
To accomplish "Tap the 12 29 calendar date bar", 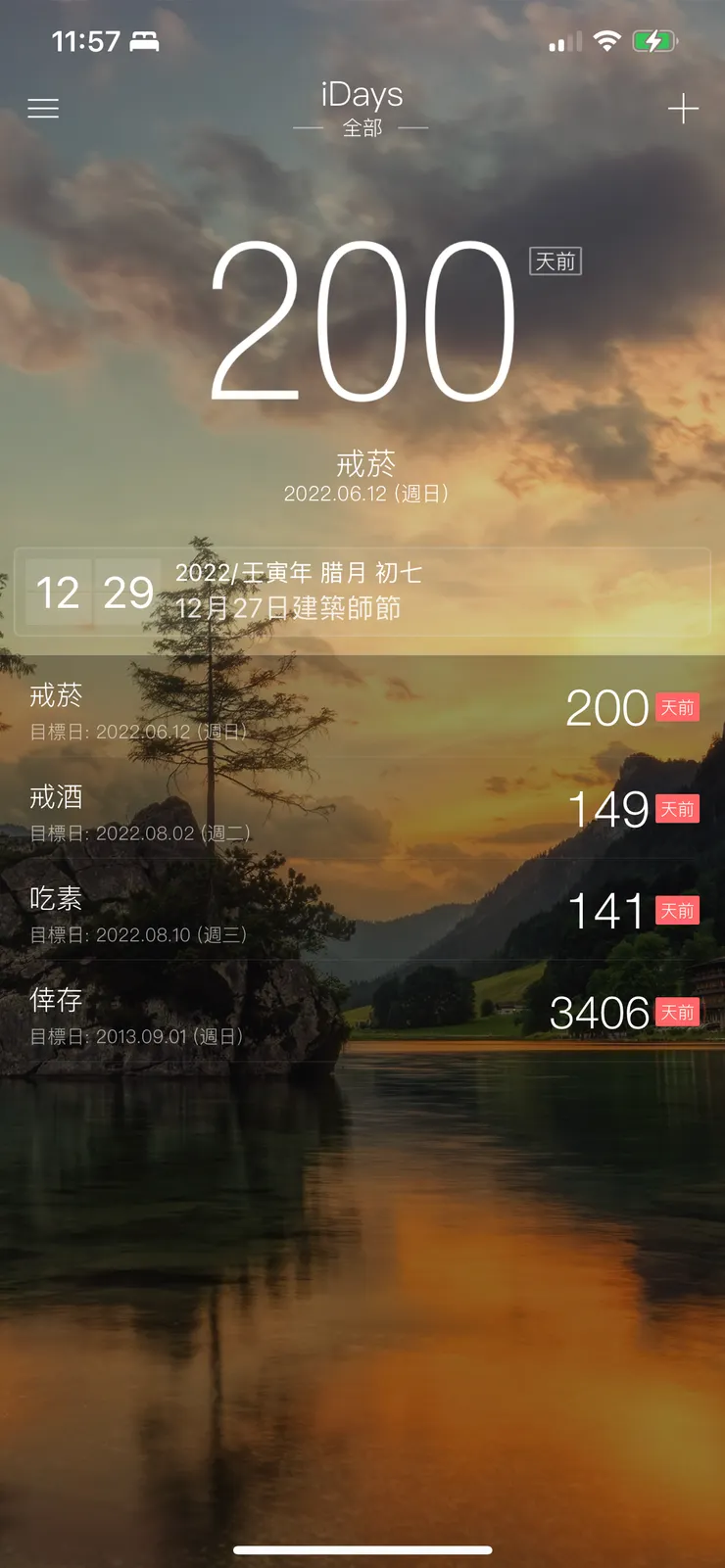I will [x=362, y=593].
